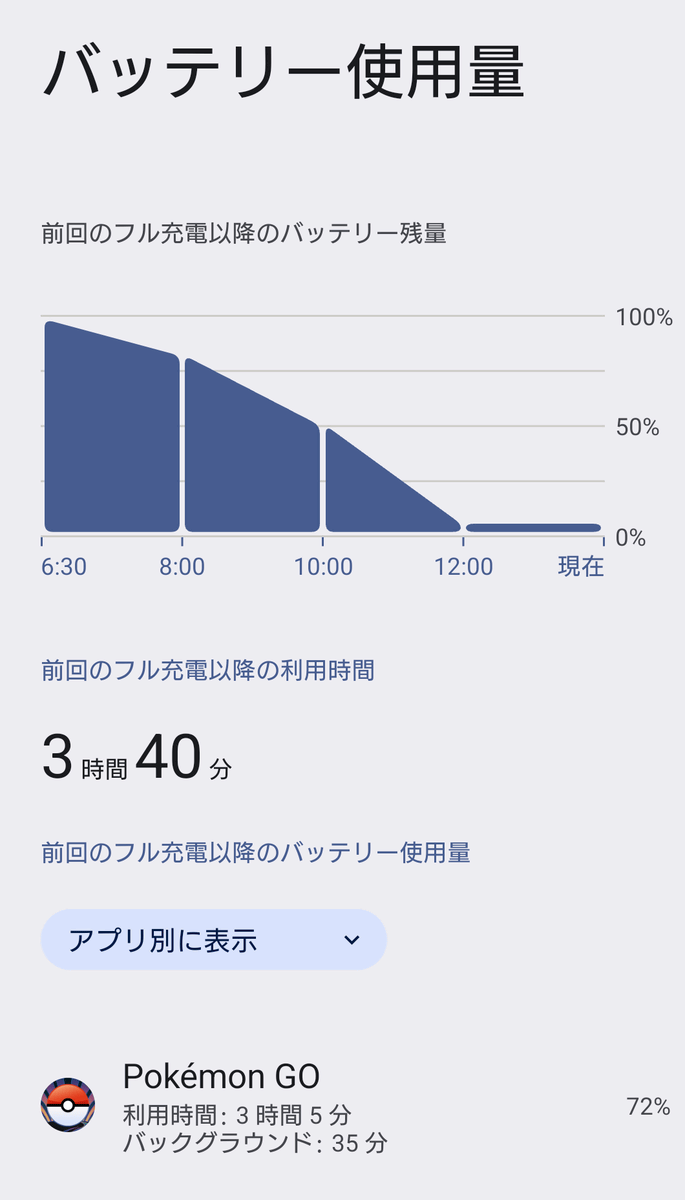Image resolution: width=685 pixels, height=1200 pixels.
Task: Select the 12:00 to 現在 chart segment
Action: [533, 527]
